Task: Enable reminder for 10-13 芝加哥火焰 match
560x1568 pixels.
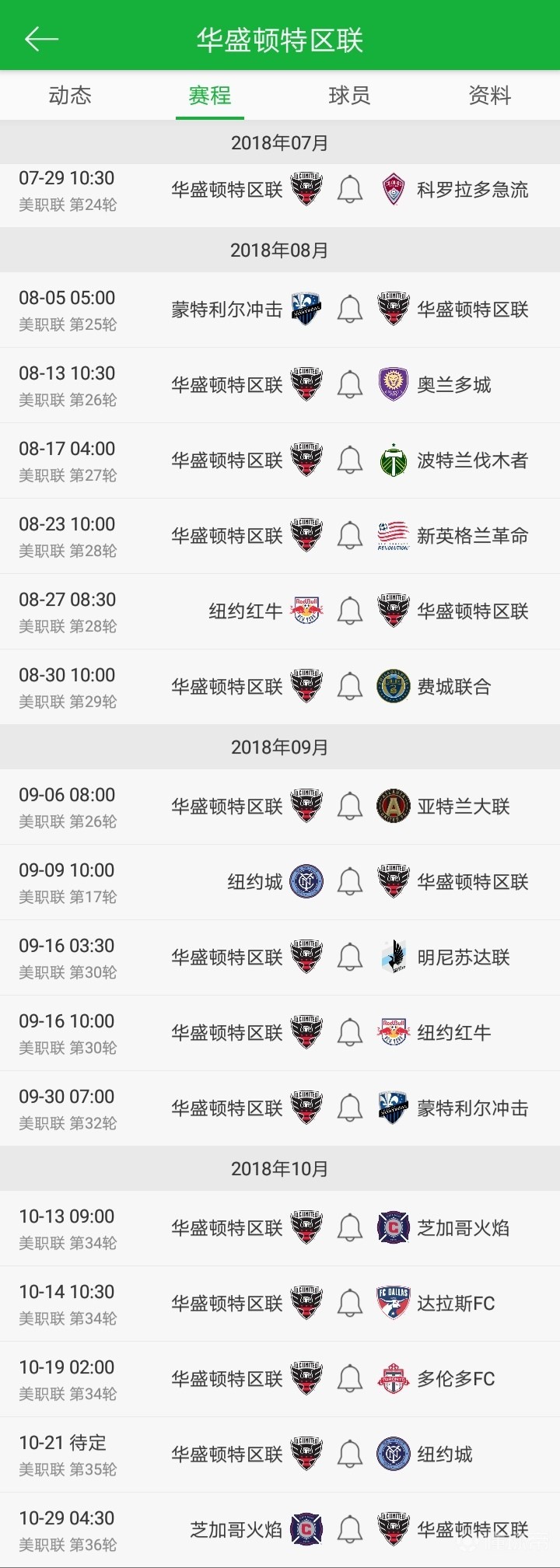Action: 350,1228
